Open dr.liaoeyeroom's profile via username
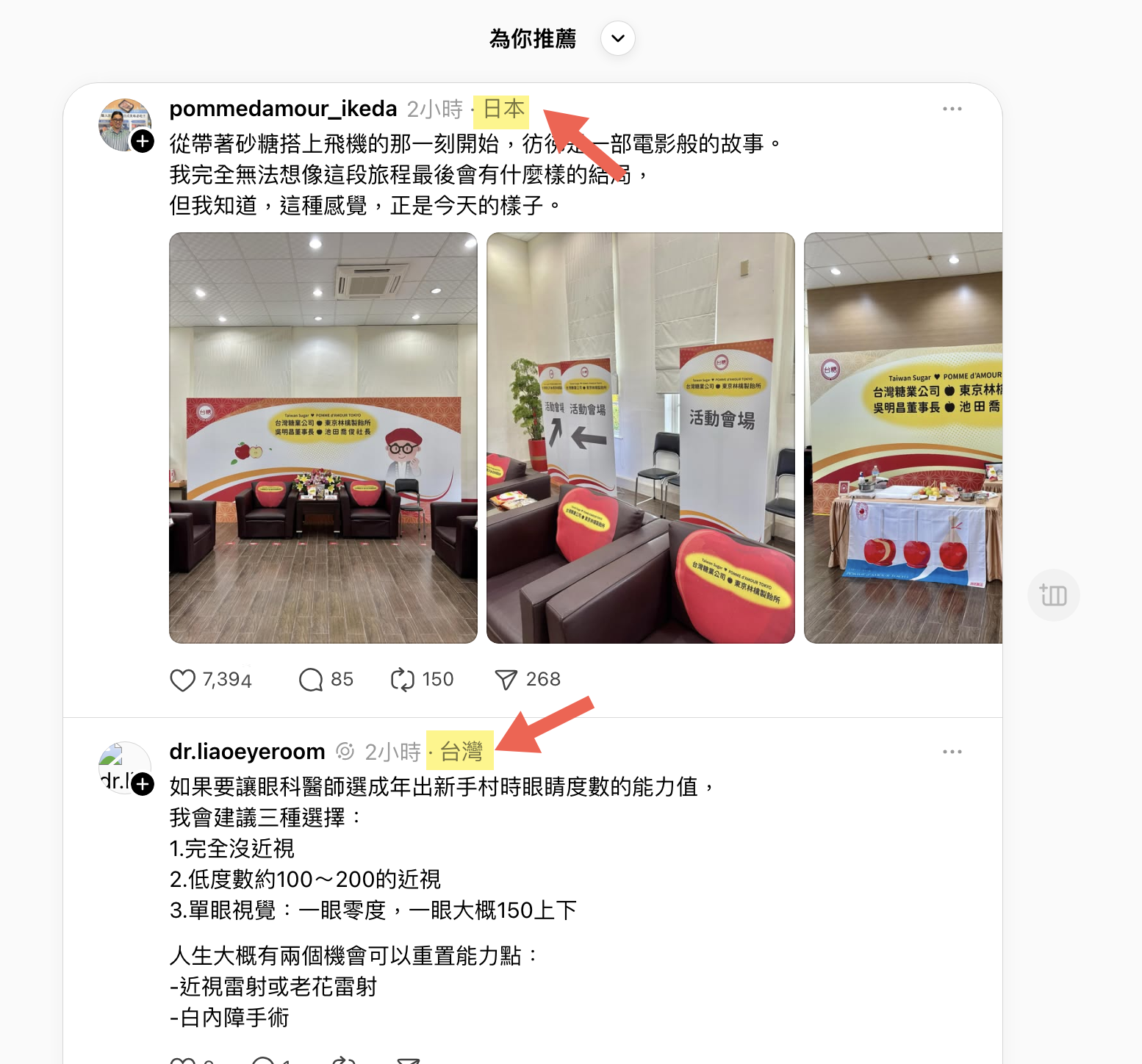This screenshot has width=1142, height=1064. click(247, 752)
